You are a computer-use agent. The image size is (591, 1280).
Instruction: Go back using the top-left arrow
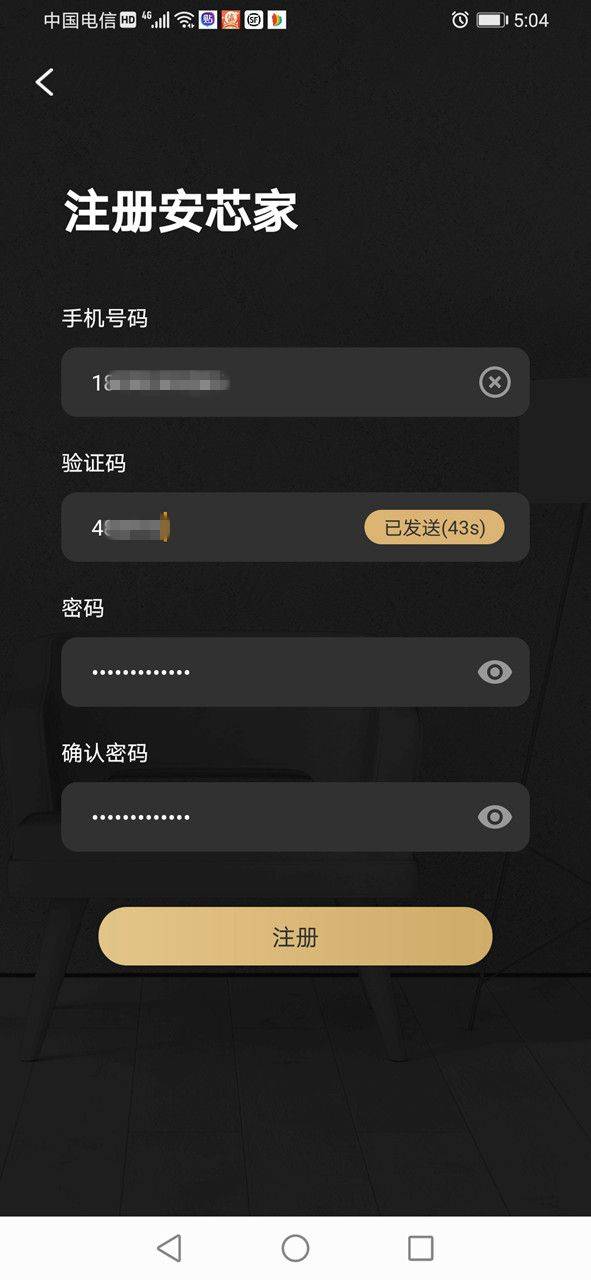[x=44, y=82]
